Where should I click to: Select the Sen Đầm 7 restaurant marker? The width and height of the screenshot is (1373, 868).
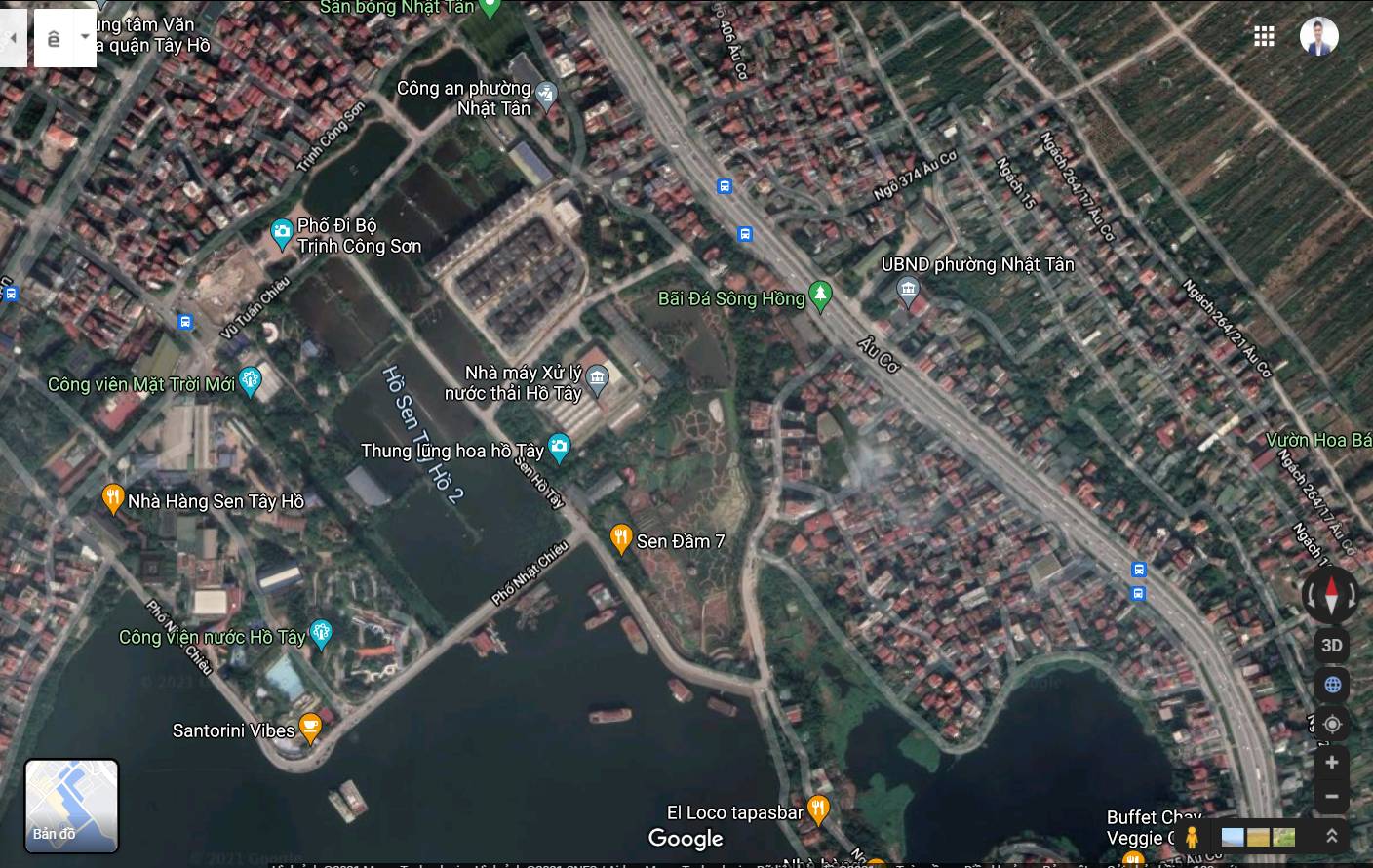pyautogui.click(x=620, y=537)
